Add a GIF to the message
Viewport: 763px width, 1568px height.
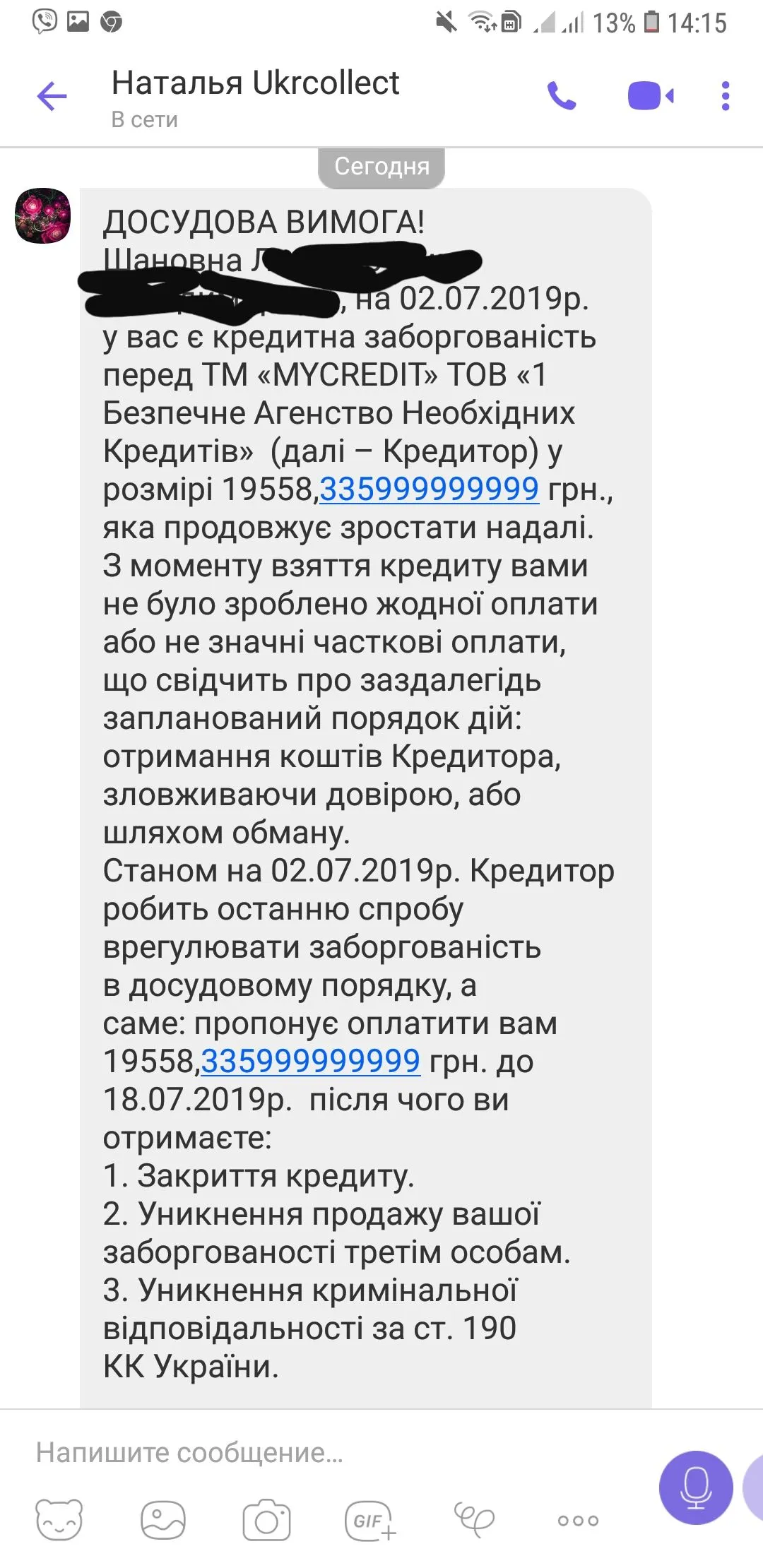tap(369, 1520)
